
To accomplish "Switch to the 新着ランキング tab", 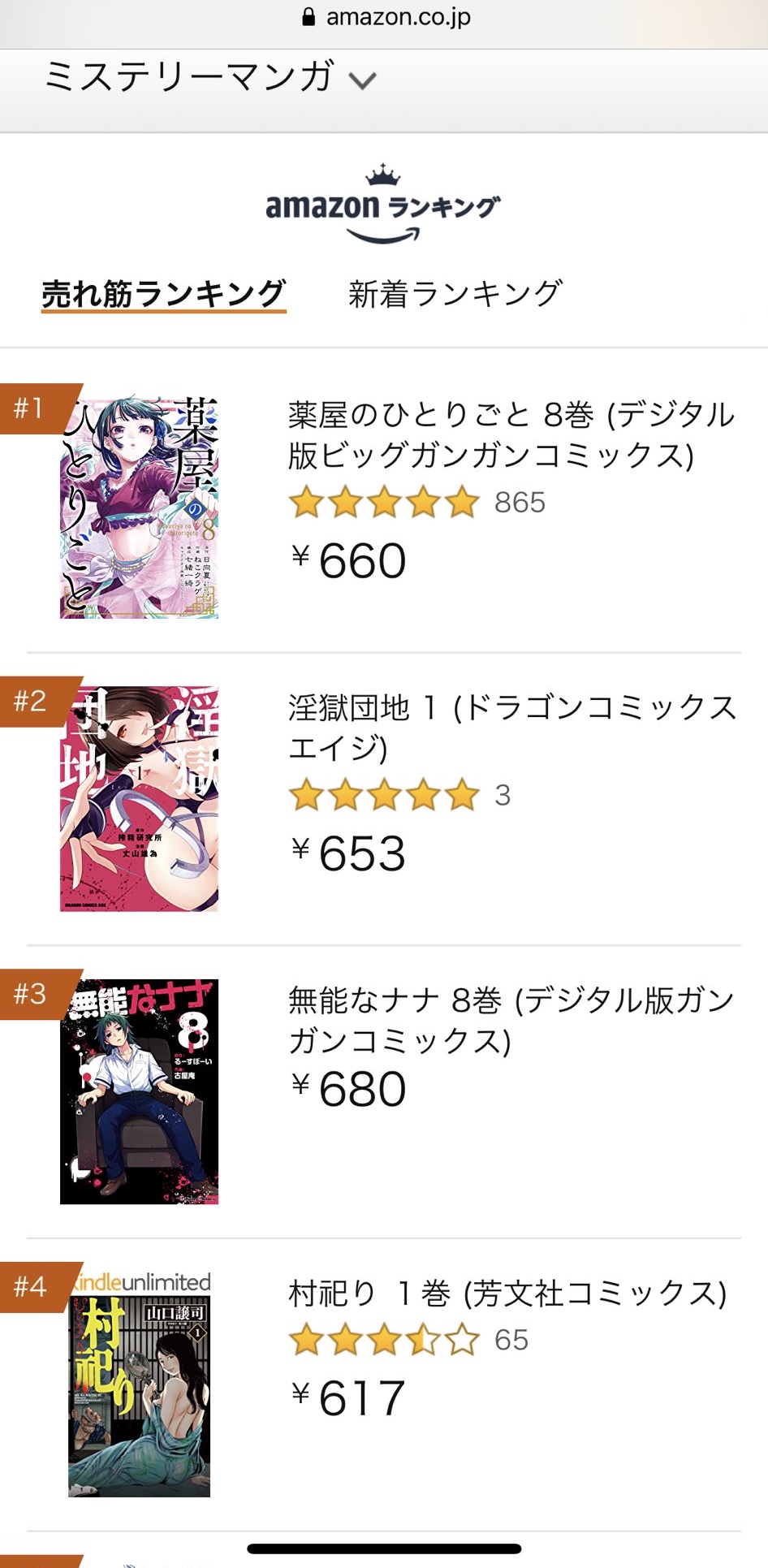I will click(x=455, y=294).
